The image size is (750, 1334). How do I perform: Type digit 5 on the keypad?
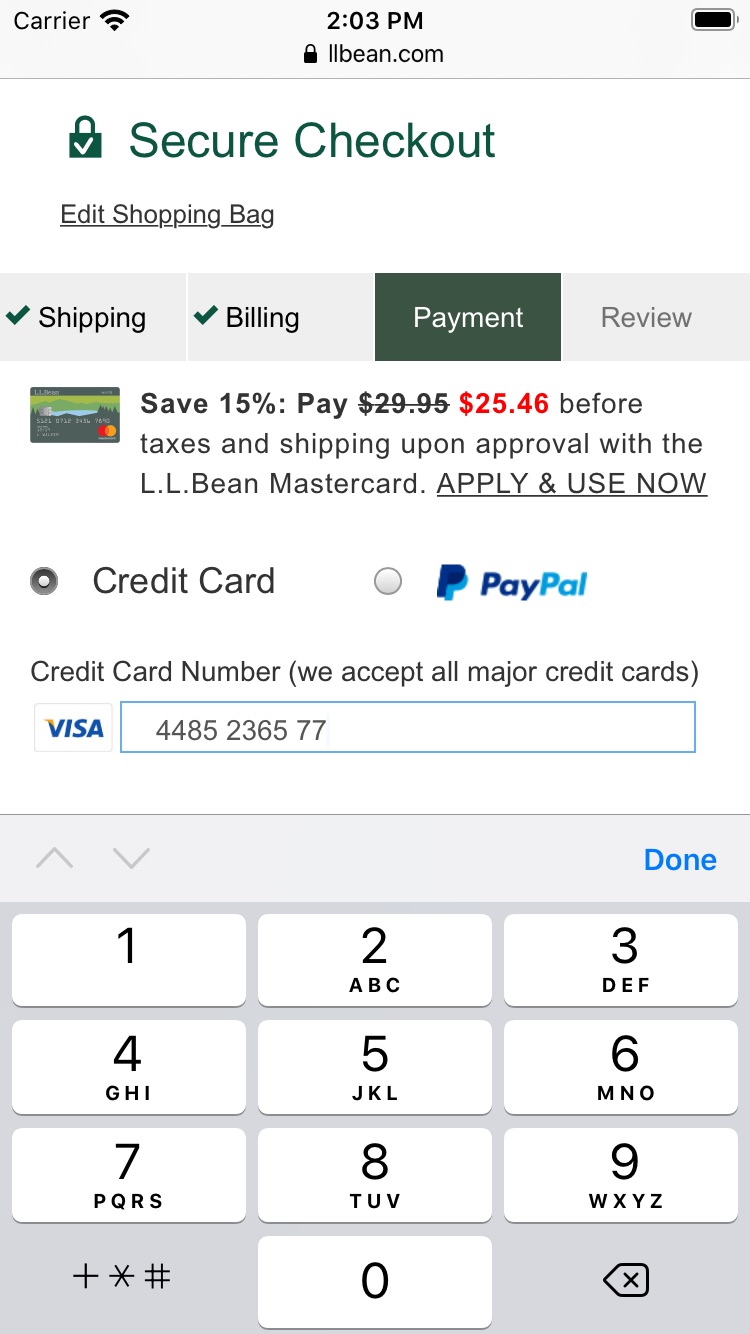click(x=374, y=1066)
